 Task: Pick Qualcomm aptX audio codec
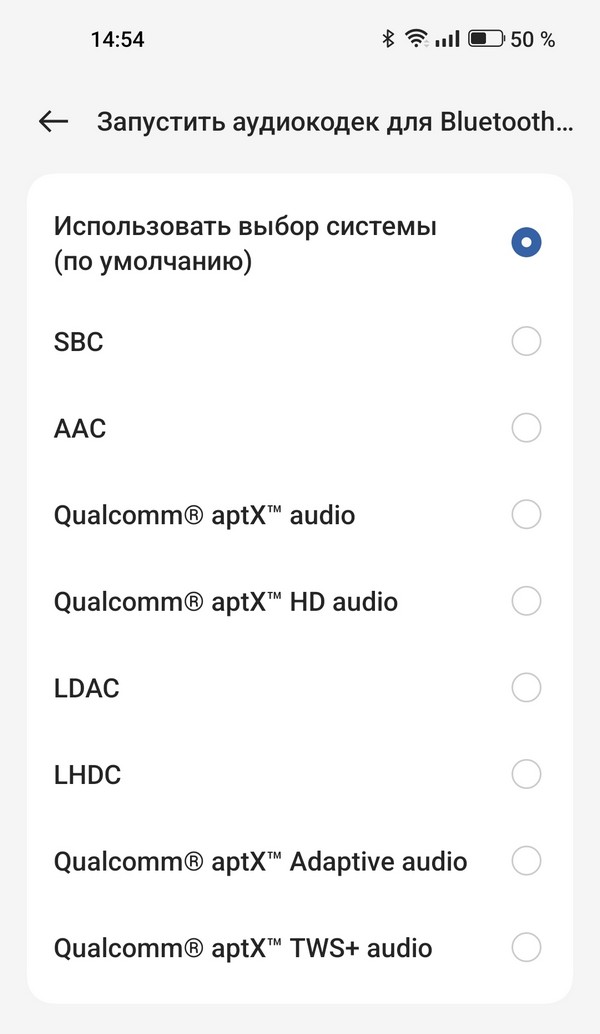[525, 515]
